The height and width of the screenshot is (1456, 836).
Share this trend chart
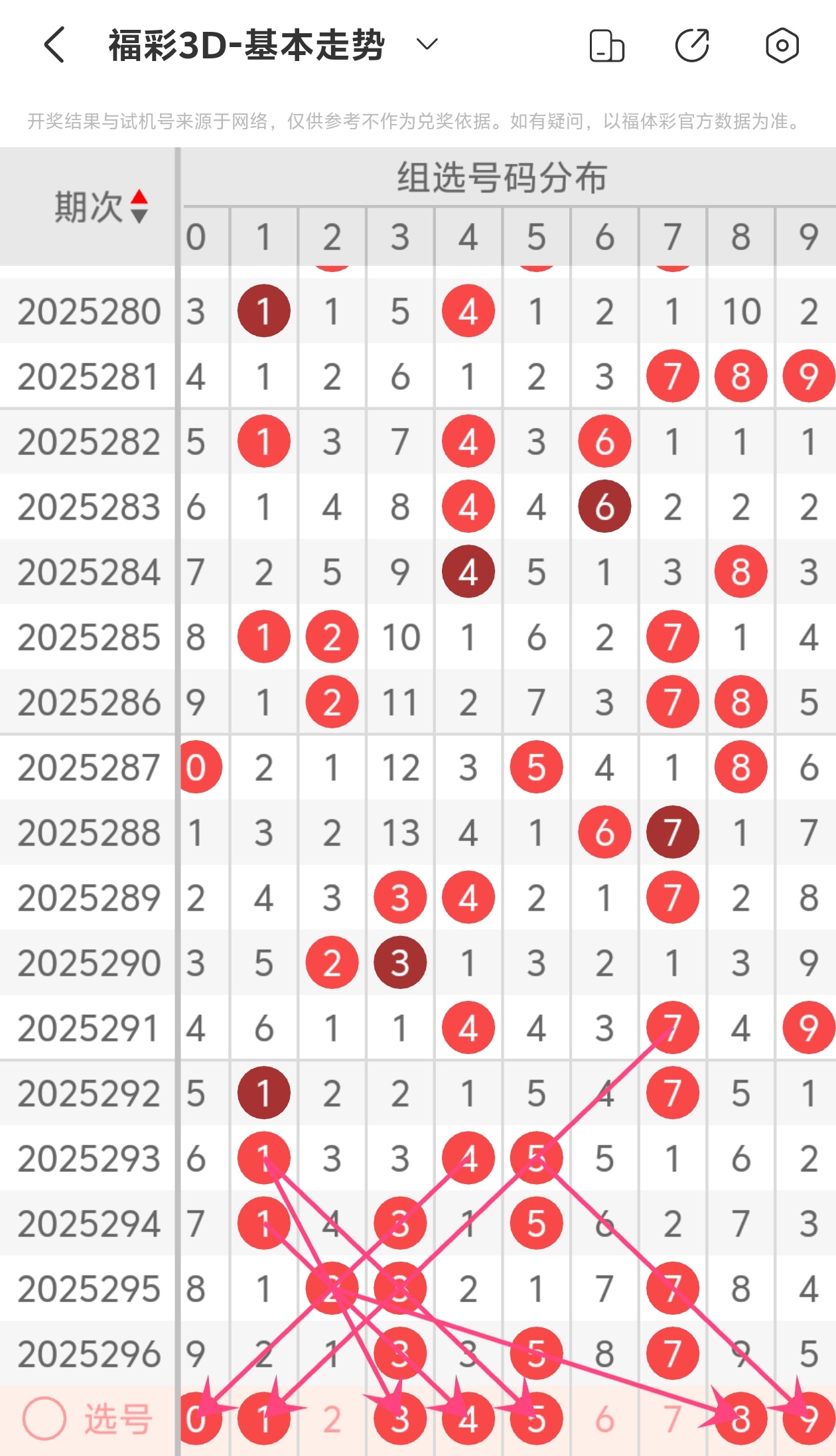tap(692, 46)
